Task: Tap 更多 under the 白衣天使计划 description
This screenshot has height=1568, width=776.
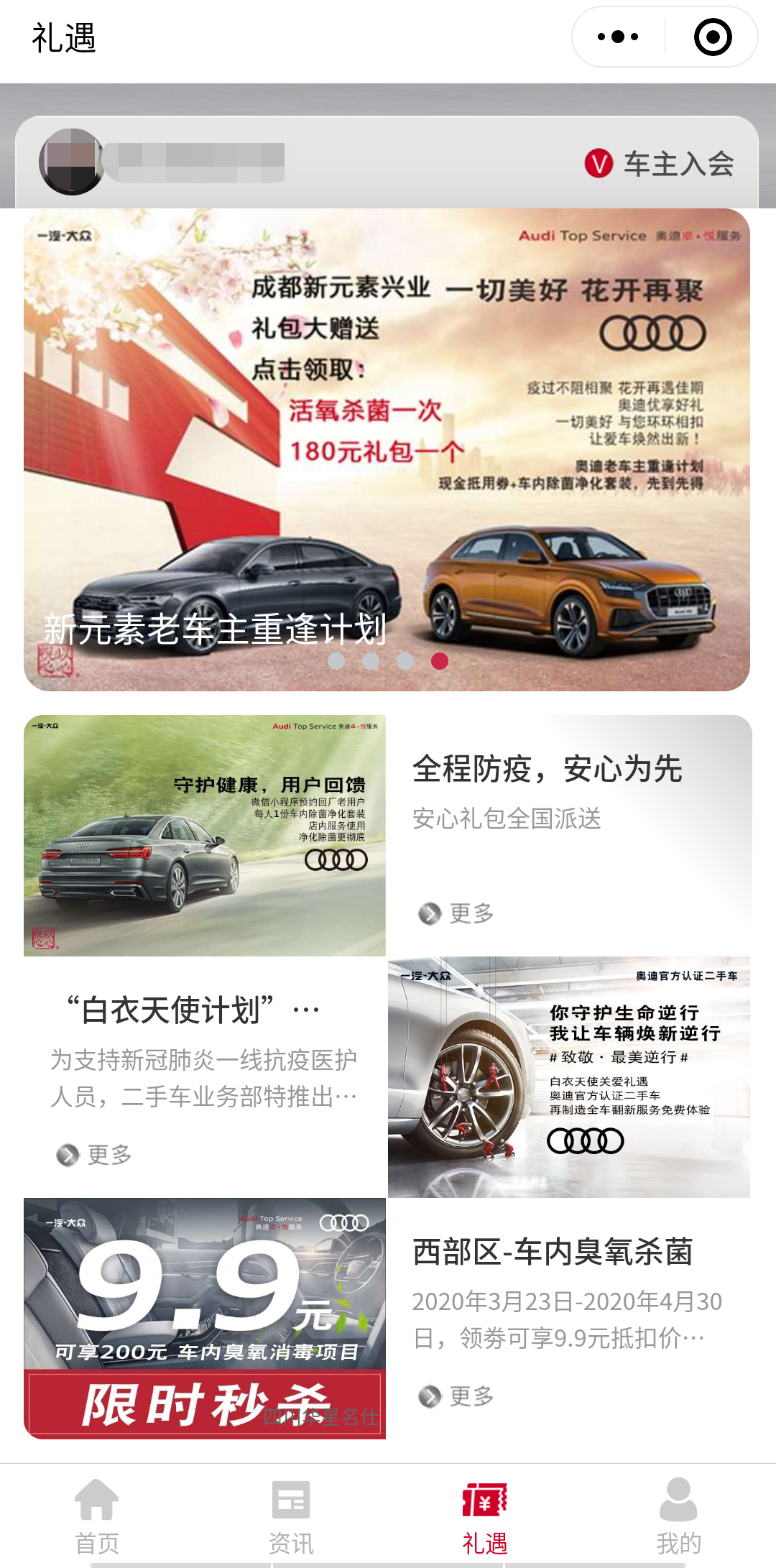Action: 95,1155
